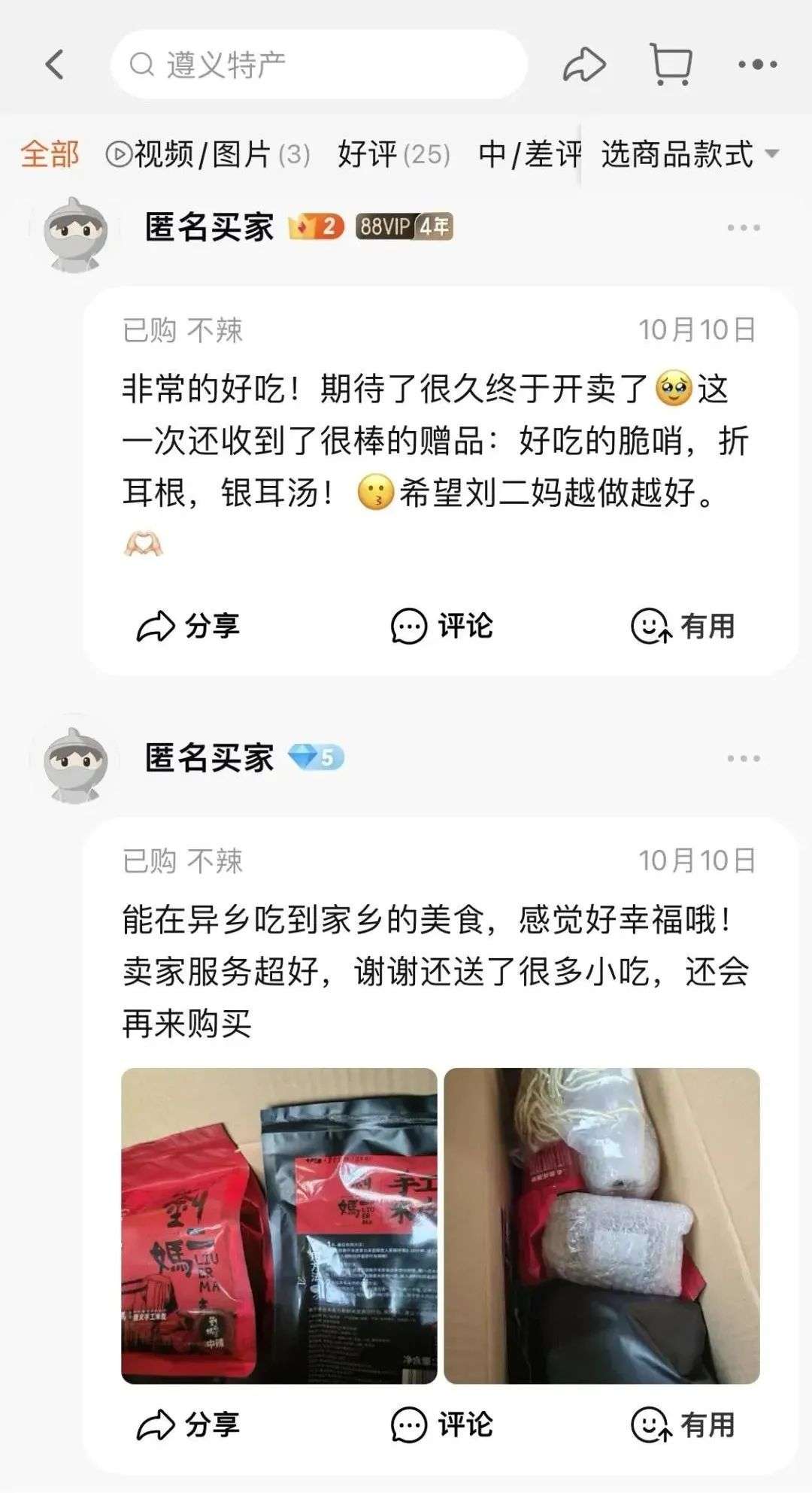This screenshot has width=812, height=1493.
Task: Share this page from the top bar
Action: (583, 65)
